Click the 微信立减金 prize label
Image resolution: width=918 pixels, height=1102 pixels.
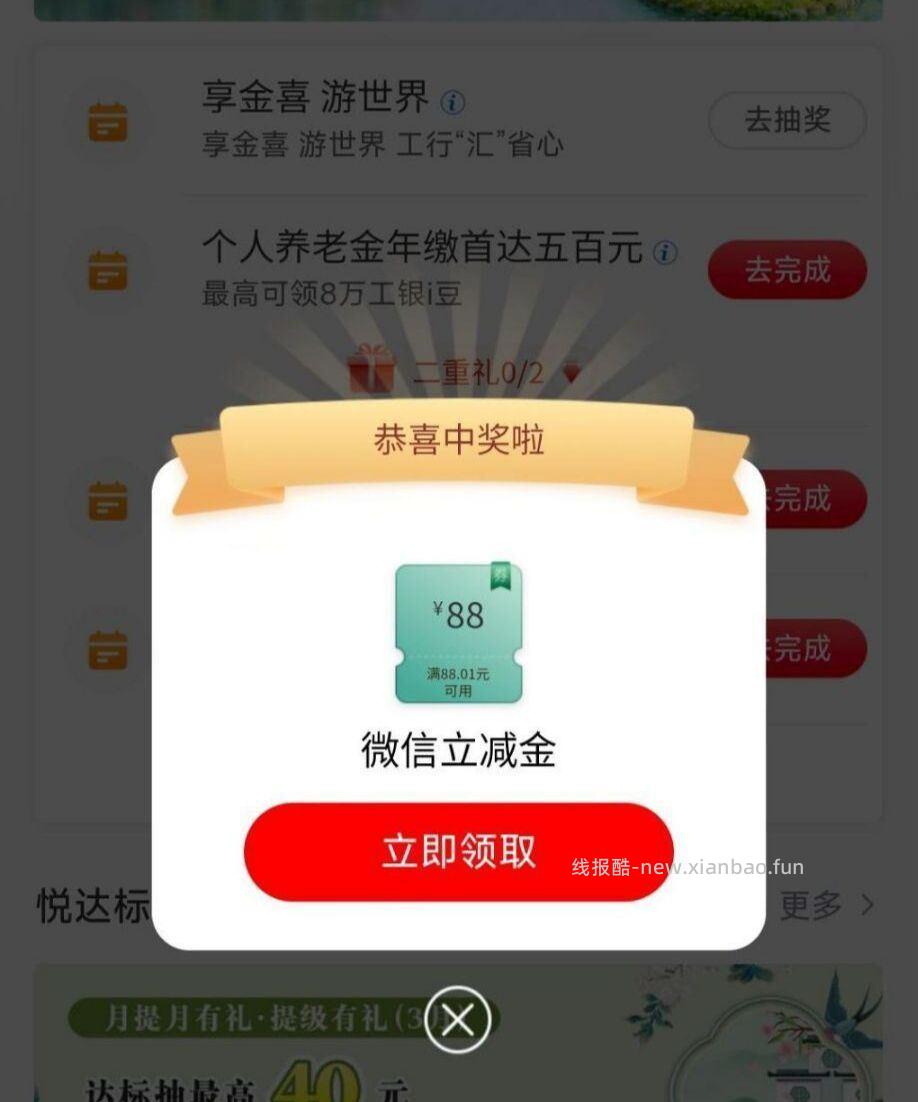458,752
